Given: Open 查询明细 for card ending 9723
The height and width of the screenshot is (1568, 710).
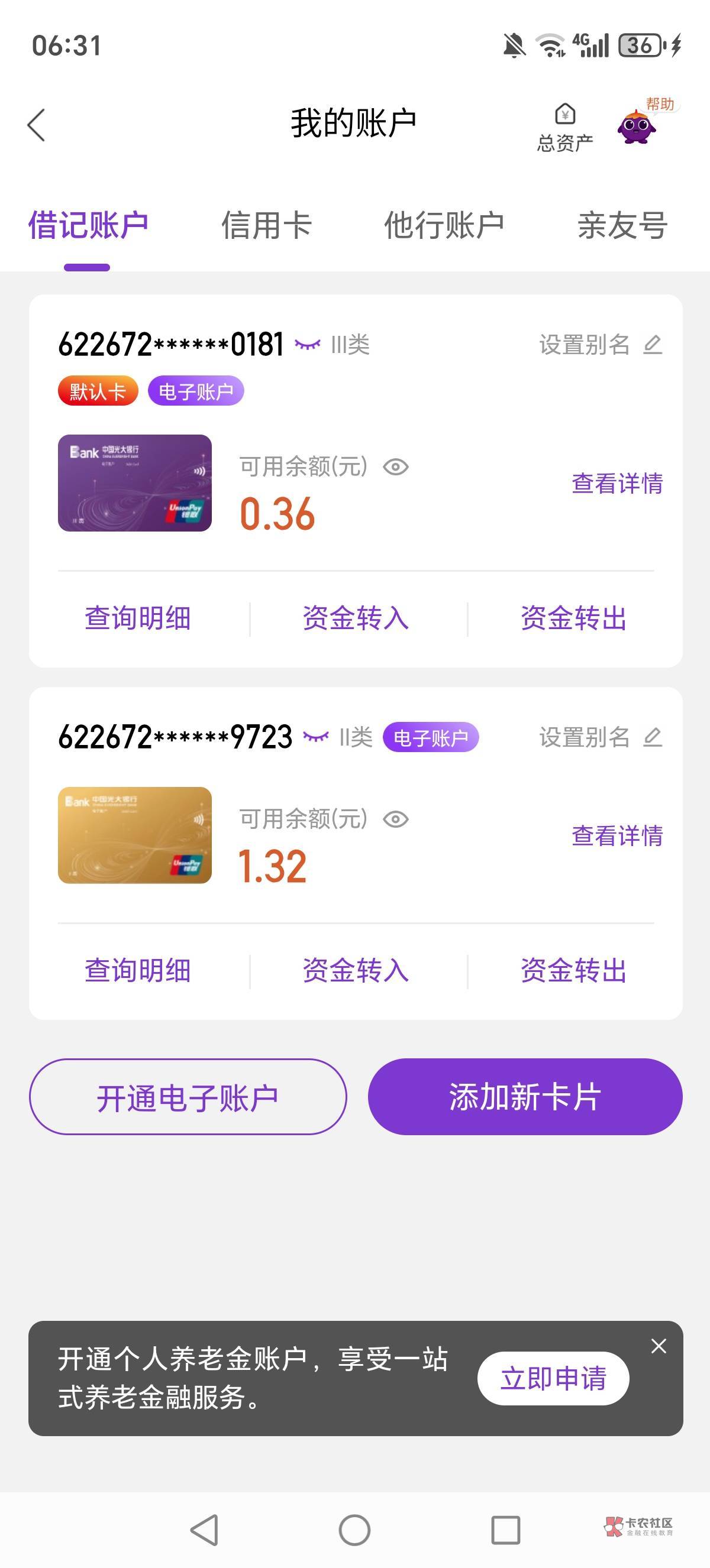Looking at the screenshot, I should pos(138,970).
